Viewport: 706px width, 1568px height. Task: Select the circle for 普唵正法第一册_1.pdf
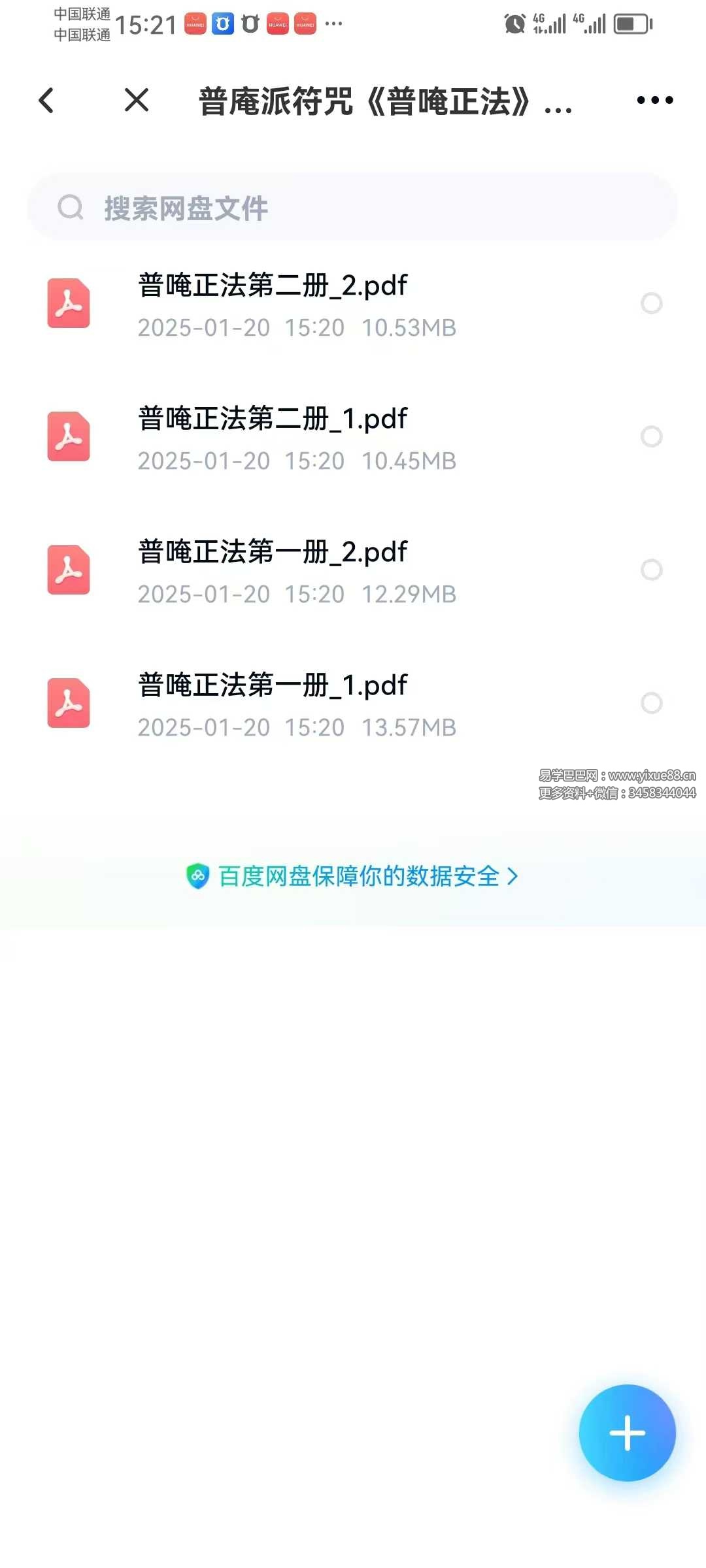[651, 703]
